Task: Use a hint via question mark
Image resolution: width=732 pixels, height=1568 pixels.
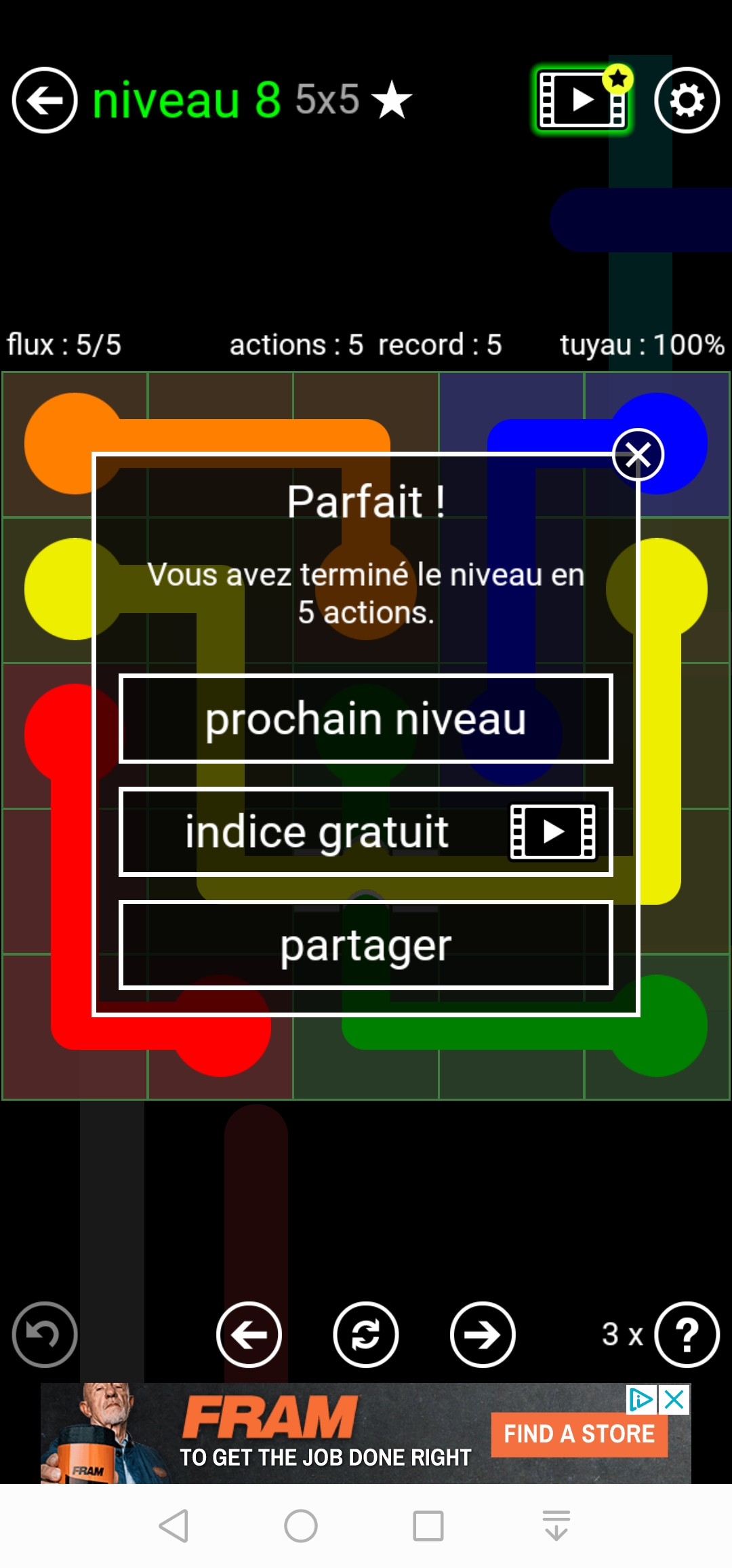Action: [687, 1335]
